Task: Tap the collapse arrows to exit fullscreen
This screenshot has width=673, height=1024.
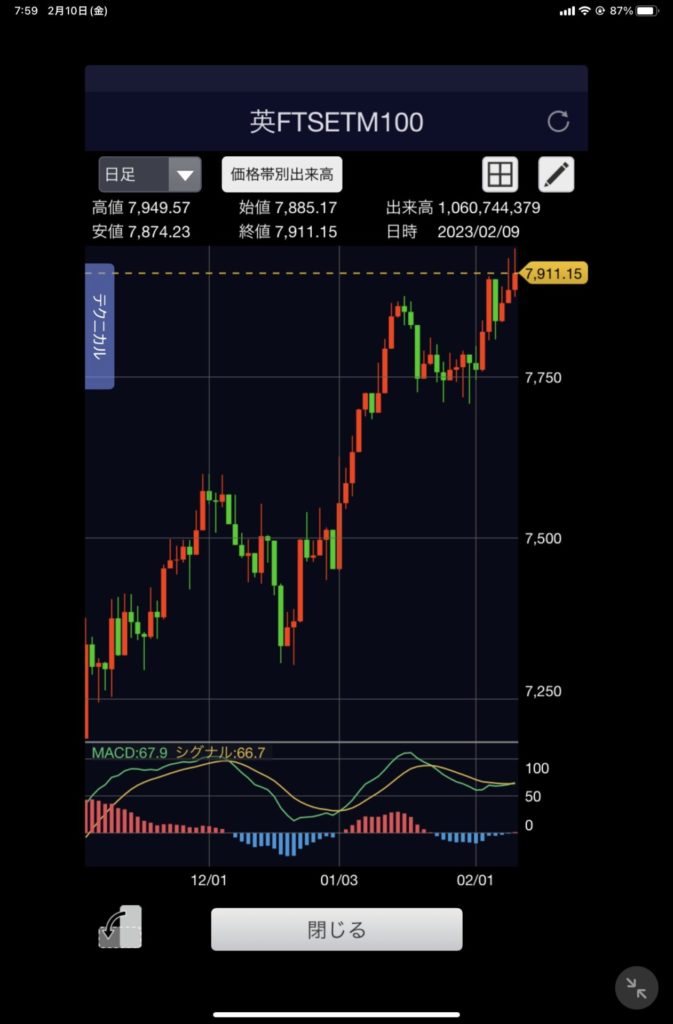Action: (636, 988)
